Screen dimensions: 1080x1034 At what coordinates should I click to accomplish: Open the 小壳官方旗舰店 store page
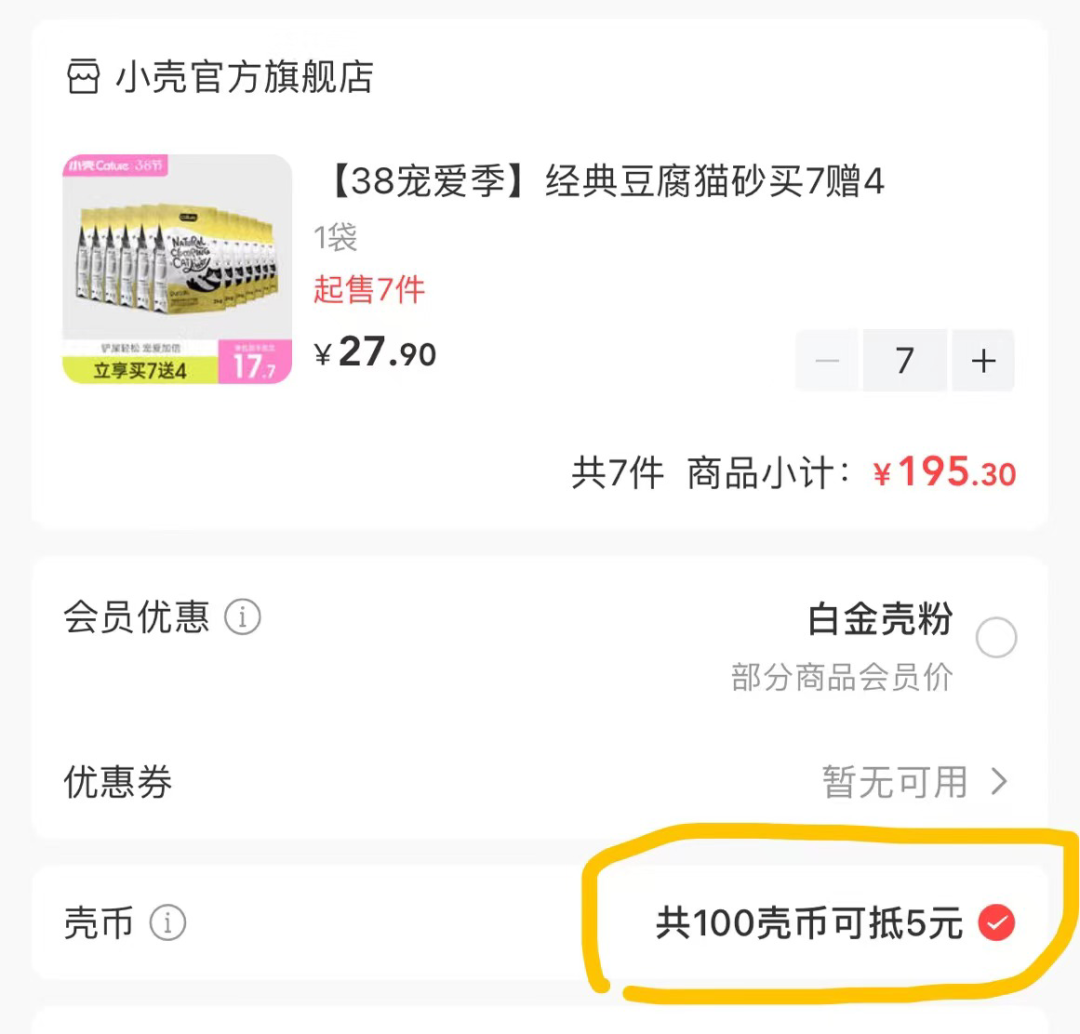click(x=220, y=77)
